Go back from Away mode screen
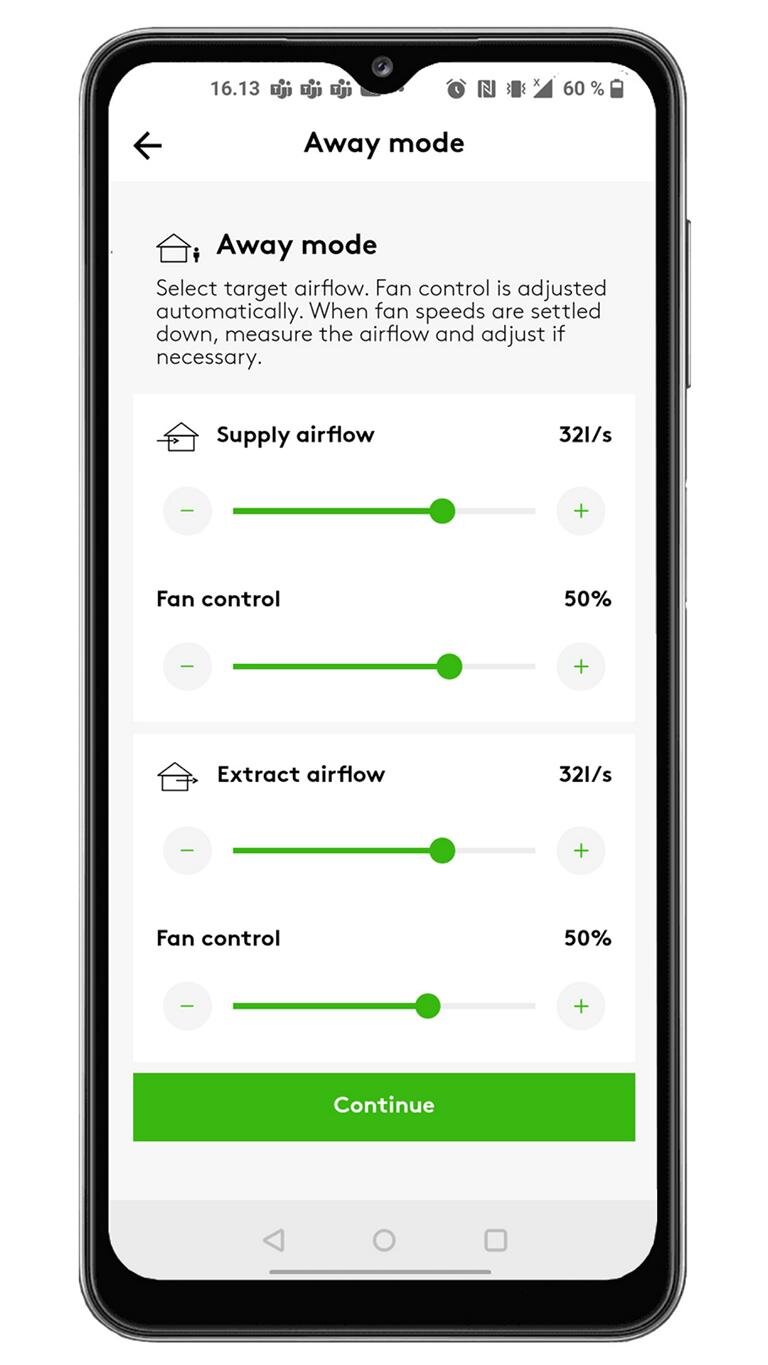Image resolution: width=768 pixels, height=1365 pixels. click(x=147, y=145)
